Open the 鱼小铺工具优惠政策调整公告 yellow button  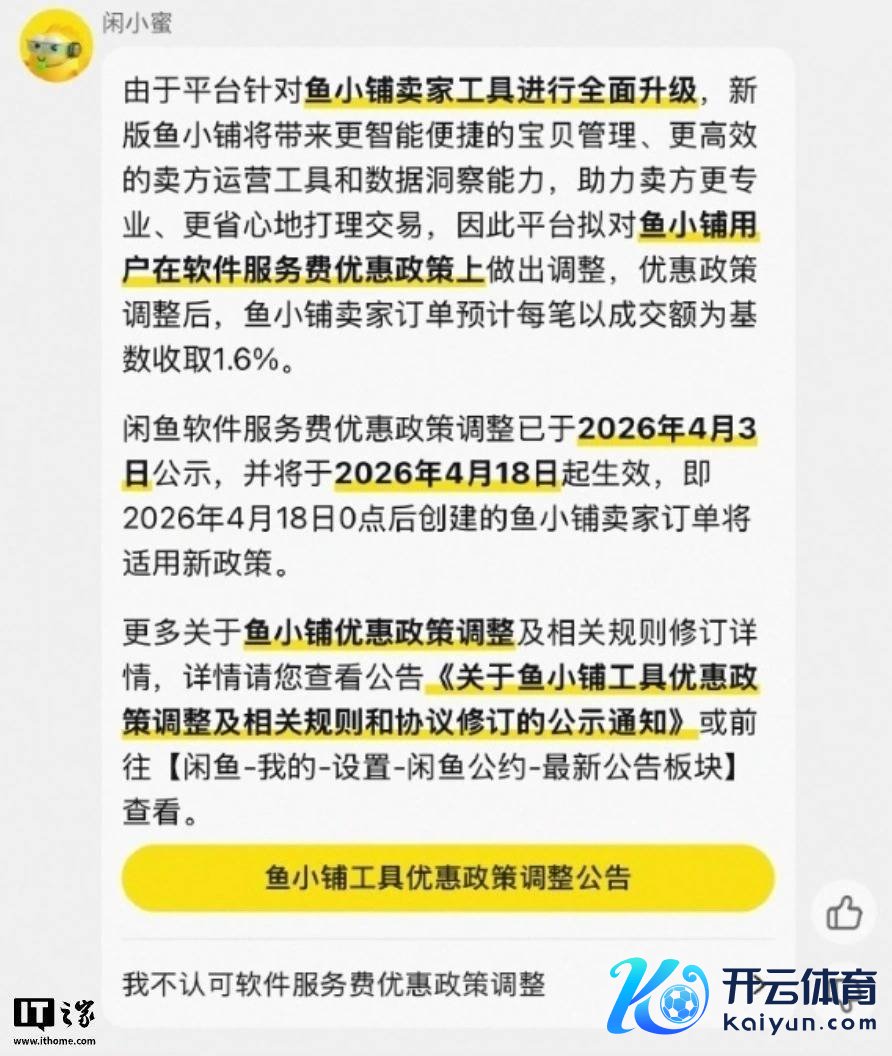448,878
